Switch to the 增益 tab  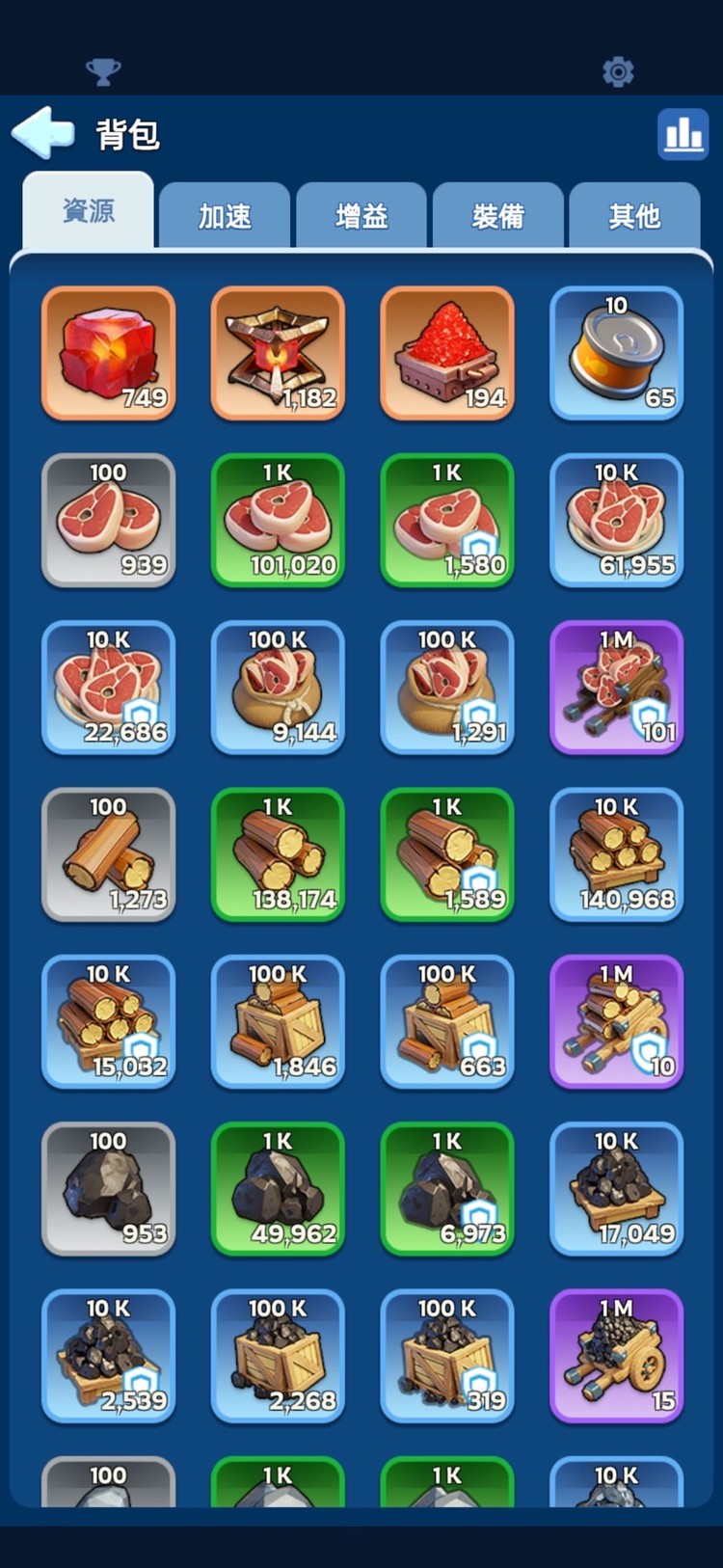(x=361, y=216)
